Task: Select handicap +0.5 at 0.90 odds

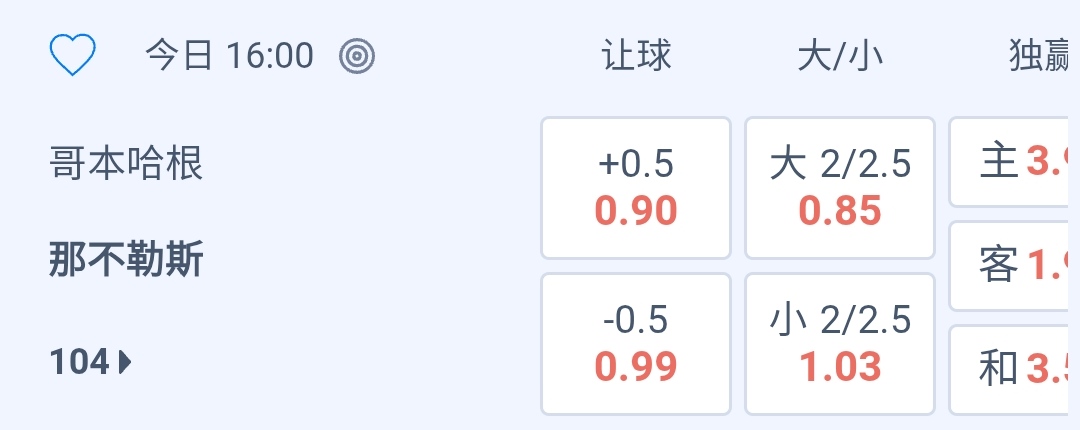Action: coord(636,188)
